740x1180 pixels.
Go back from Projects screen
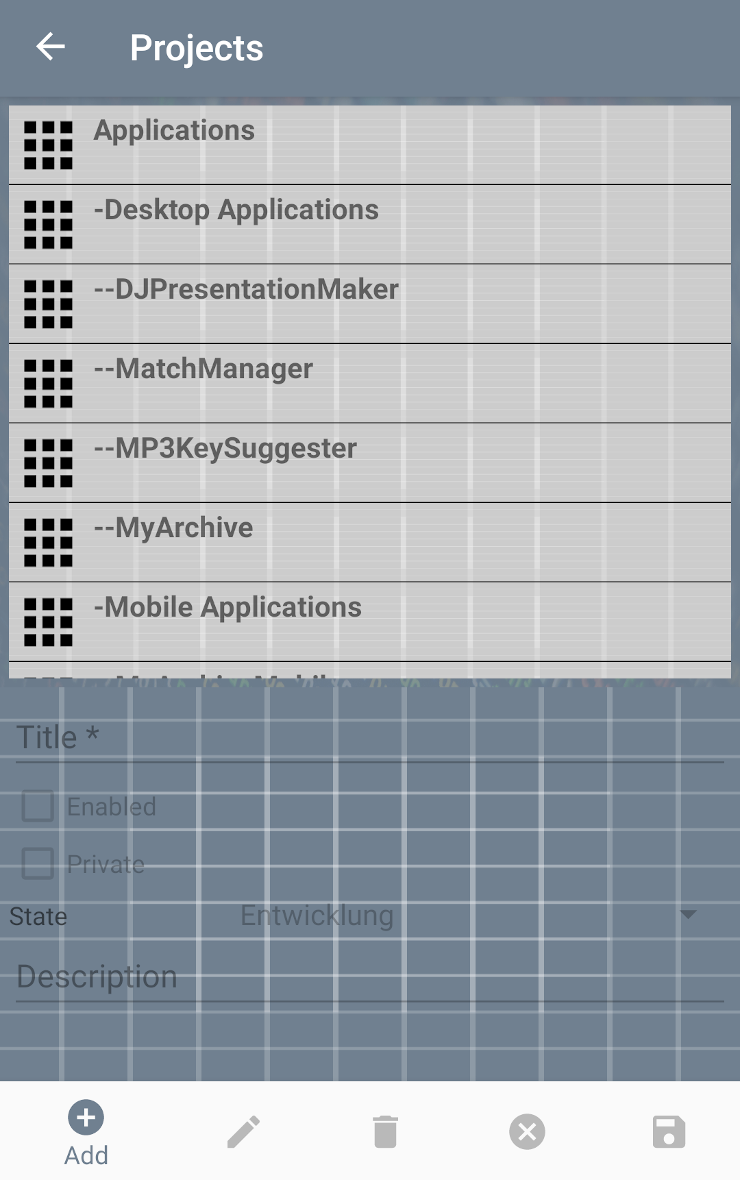pyautogui.click(x=50, y=47)
